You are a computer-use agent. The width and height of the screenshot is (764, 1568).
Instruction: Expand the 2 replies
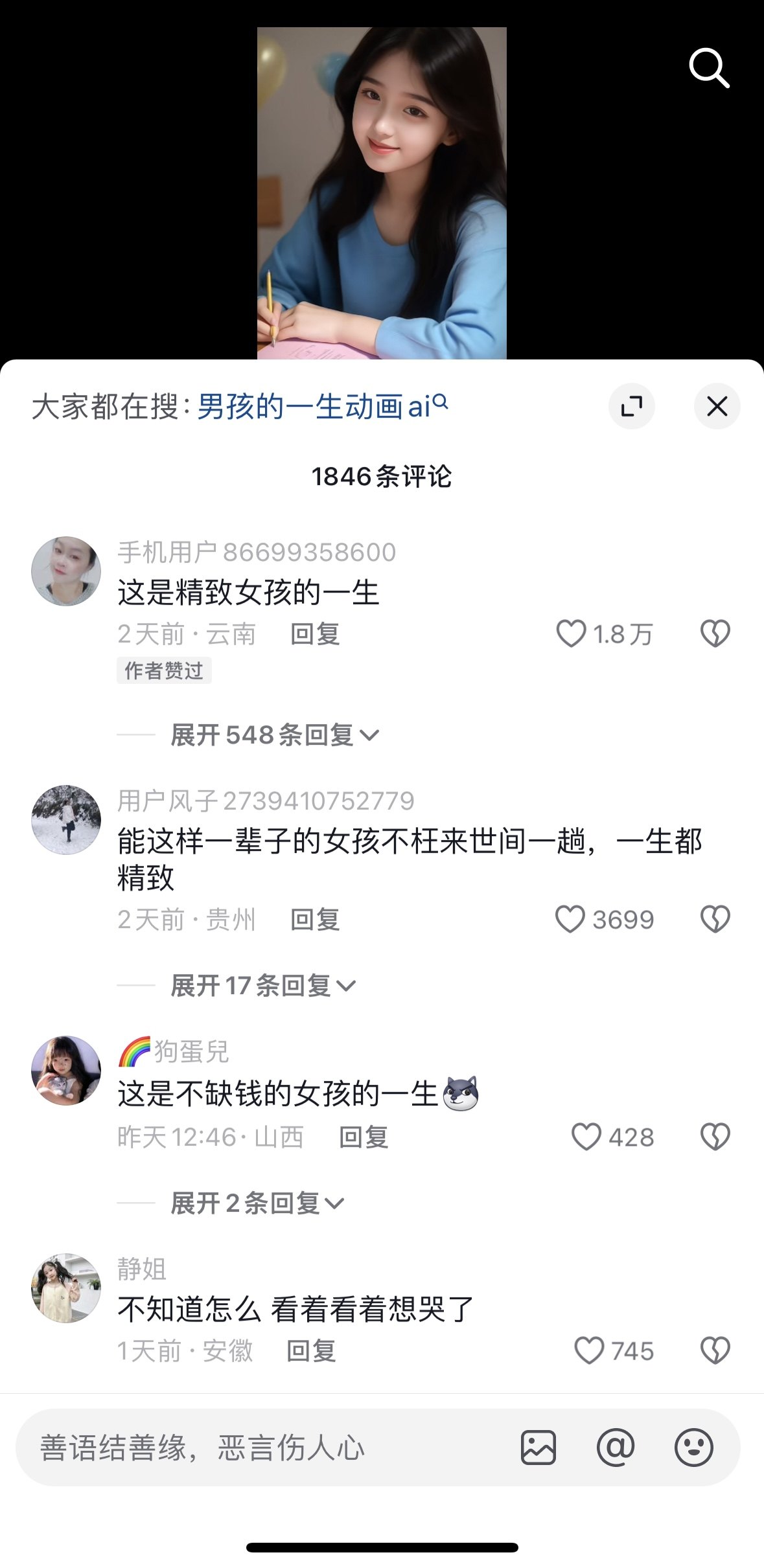[257, 1203]
